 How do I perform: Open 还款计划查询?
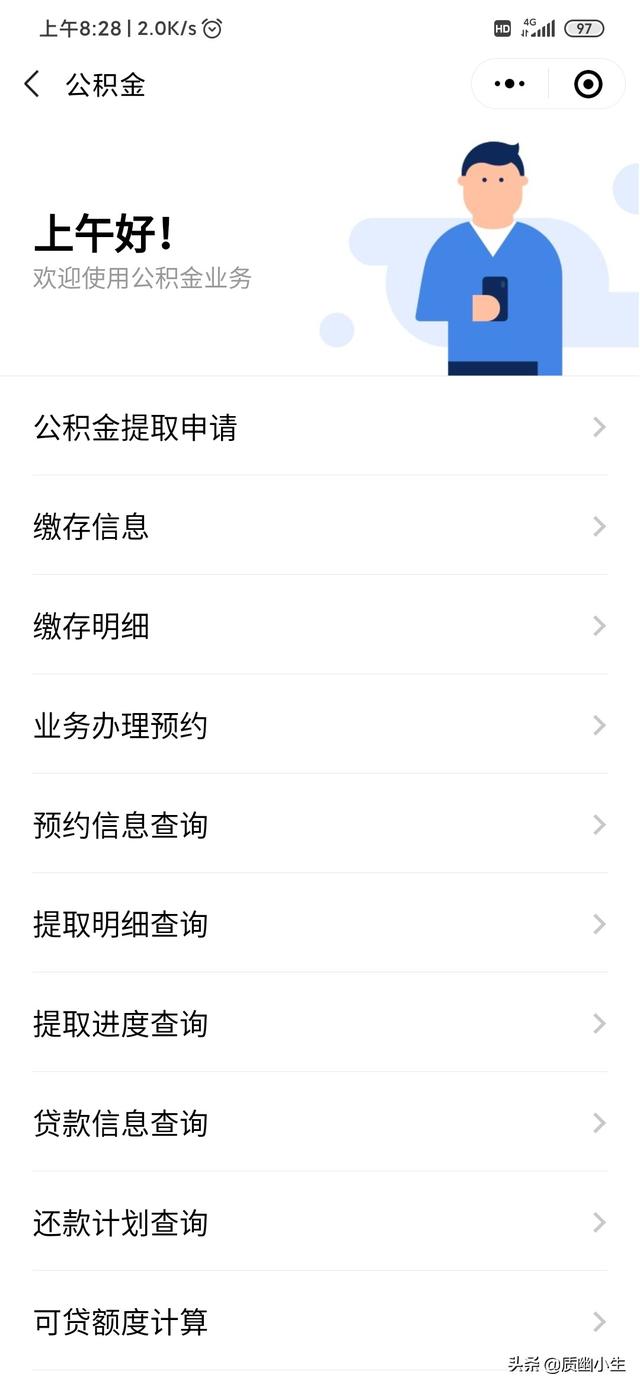(x=320, y=1222)
